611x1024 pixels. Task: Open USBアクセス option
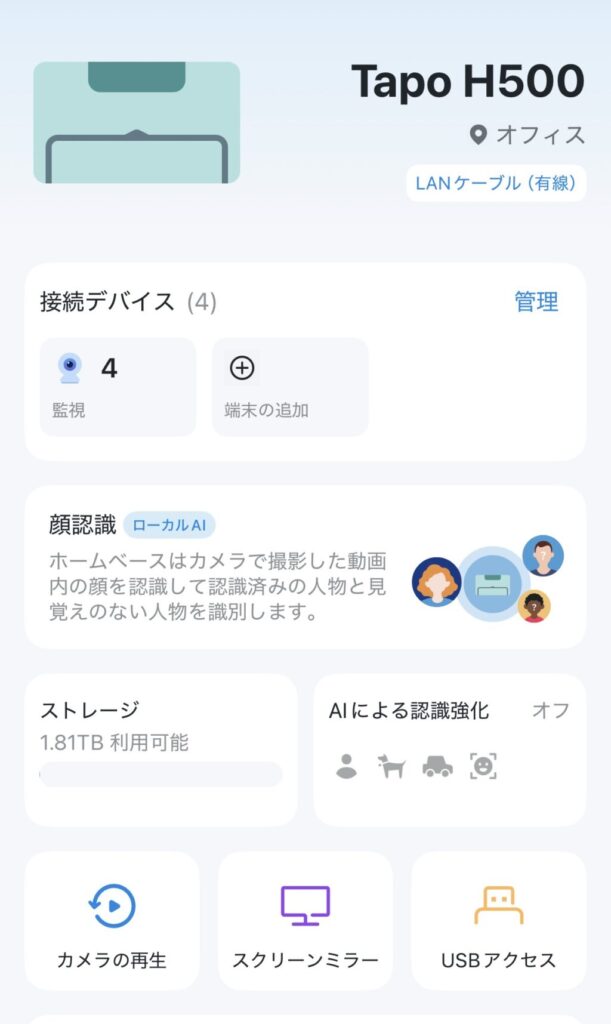click(498, 920)
